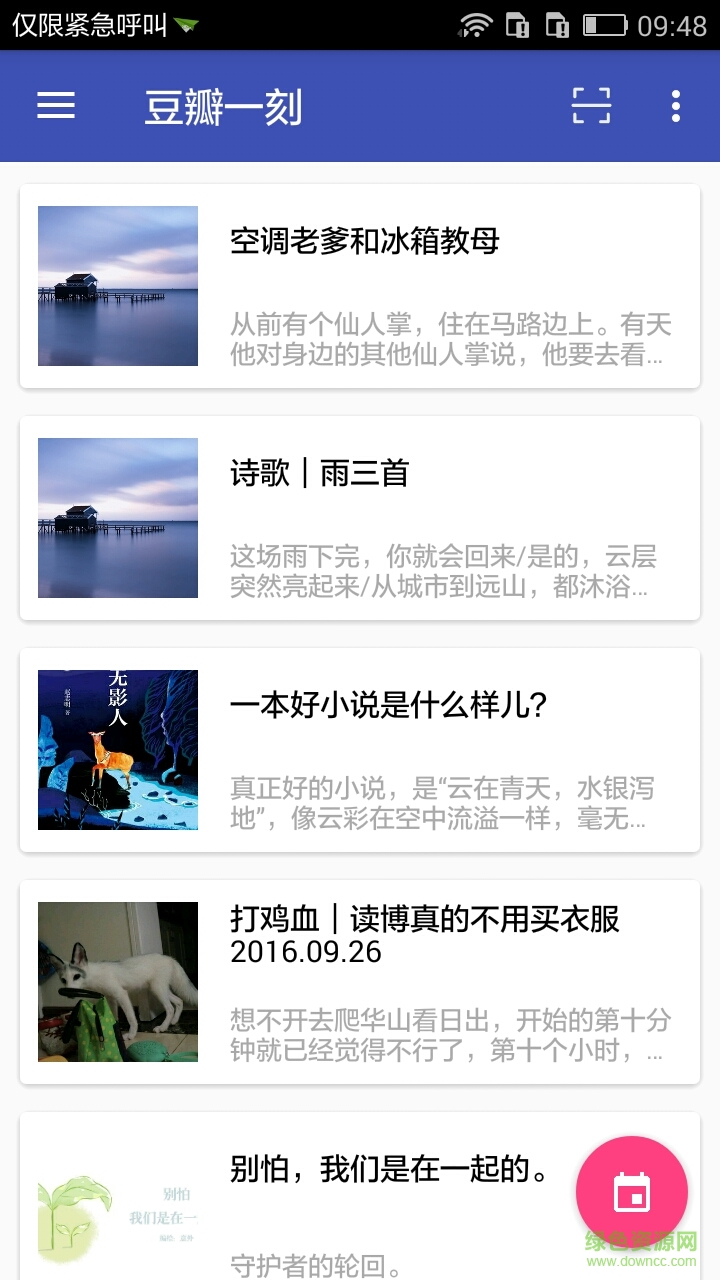The height and width of the screenshot is (1280, 720).
Task: Tap the stilt house lake photo thumbnail
Action: (x=117, y=284)
